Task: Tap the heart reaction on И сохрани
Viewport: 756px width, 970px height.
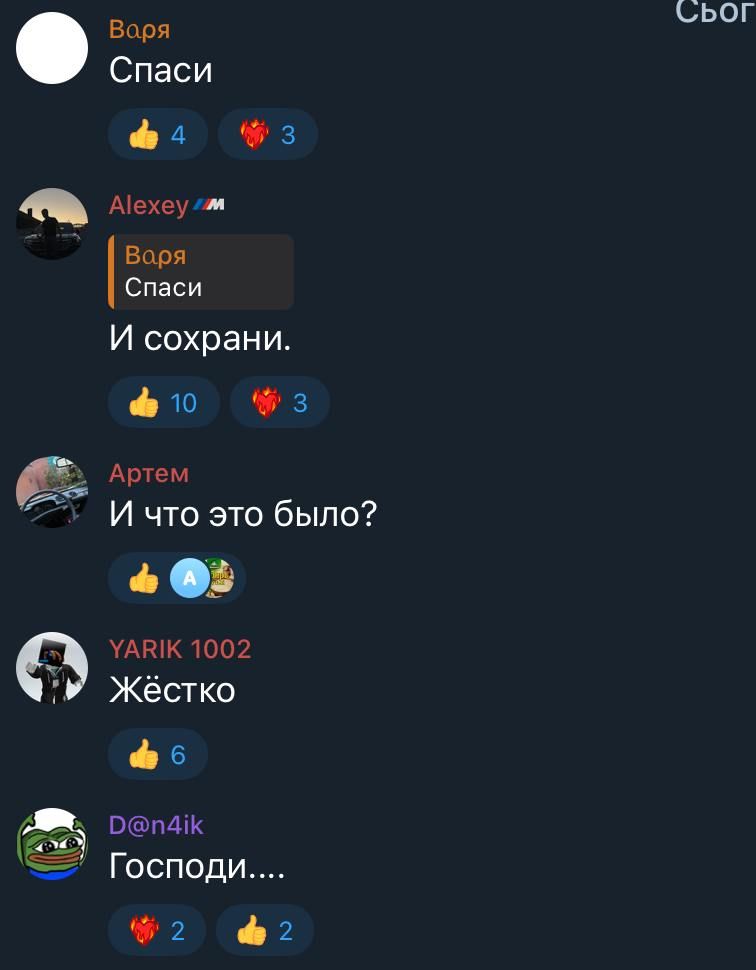Action: pos(279,403)
